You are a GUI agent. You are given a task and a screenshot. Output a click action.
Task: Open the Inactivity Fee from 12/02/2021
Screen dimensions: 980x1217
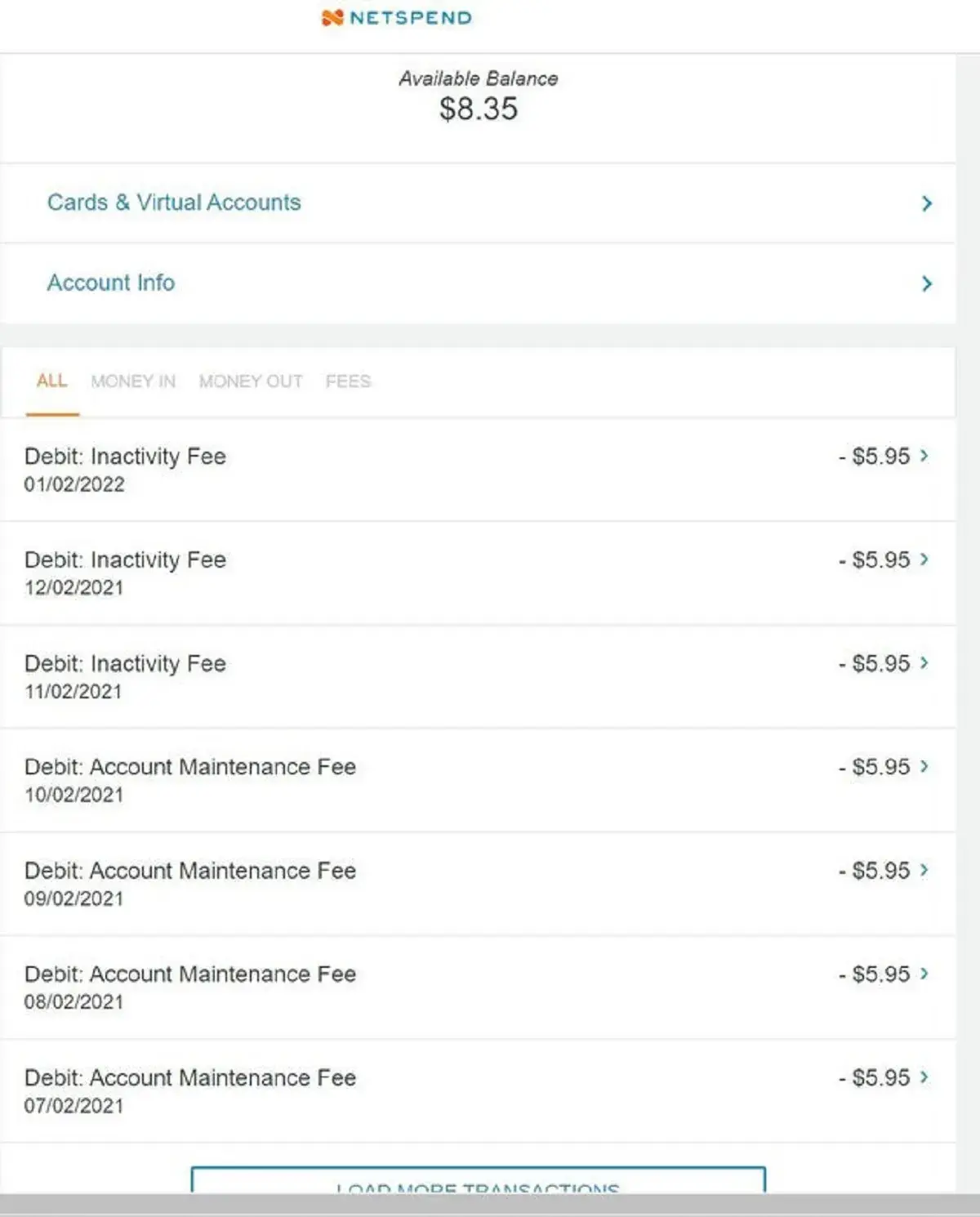click(x=477, y=573)
